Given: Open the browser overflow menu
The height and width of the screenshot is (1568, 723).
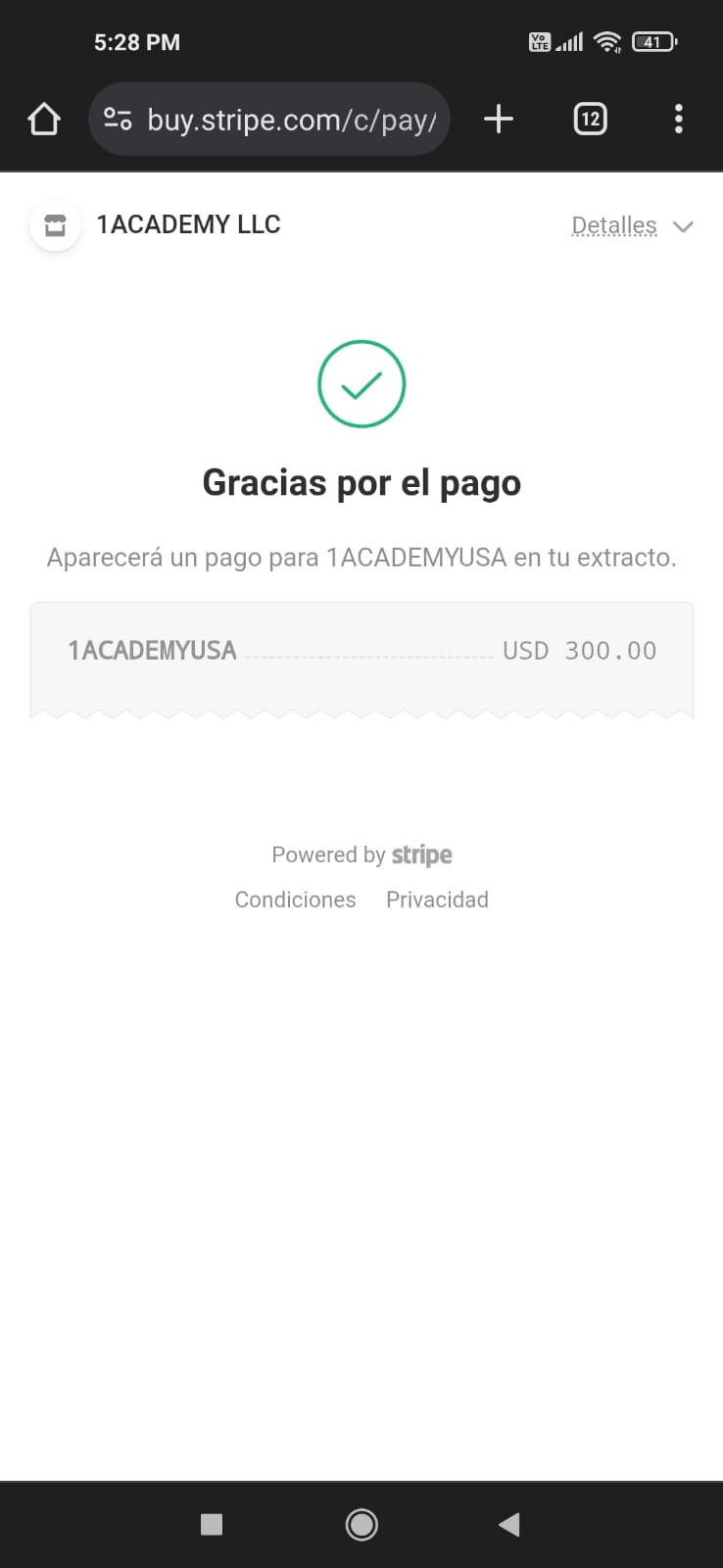Looking at the screenshot, I should coord(678,120).
